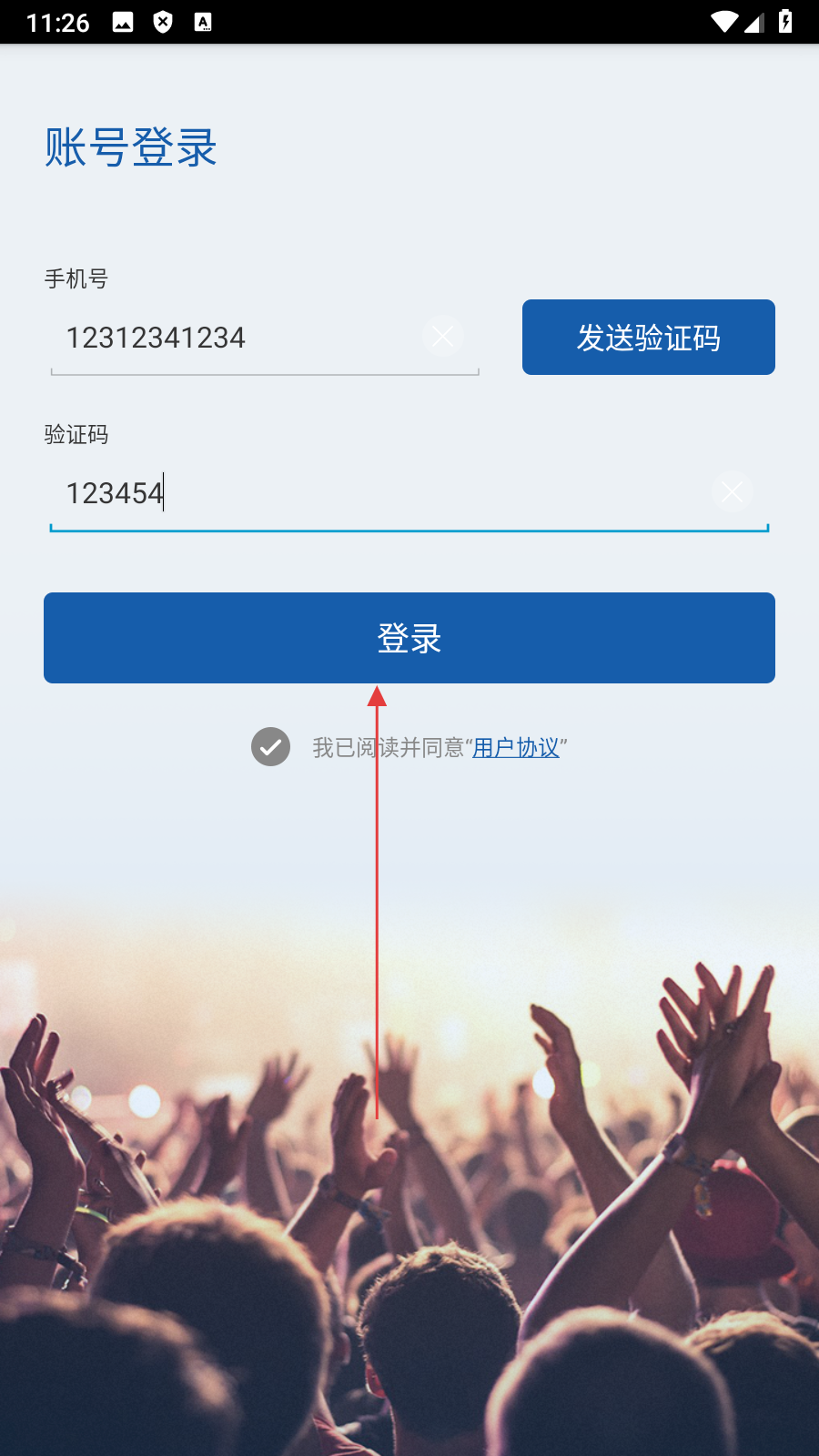Image resolution: width=819 pixels, height=1456 pixels.
Task: Toggle the user agreement checkbox
Action: pos(270,747)
